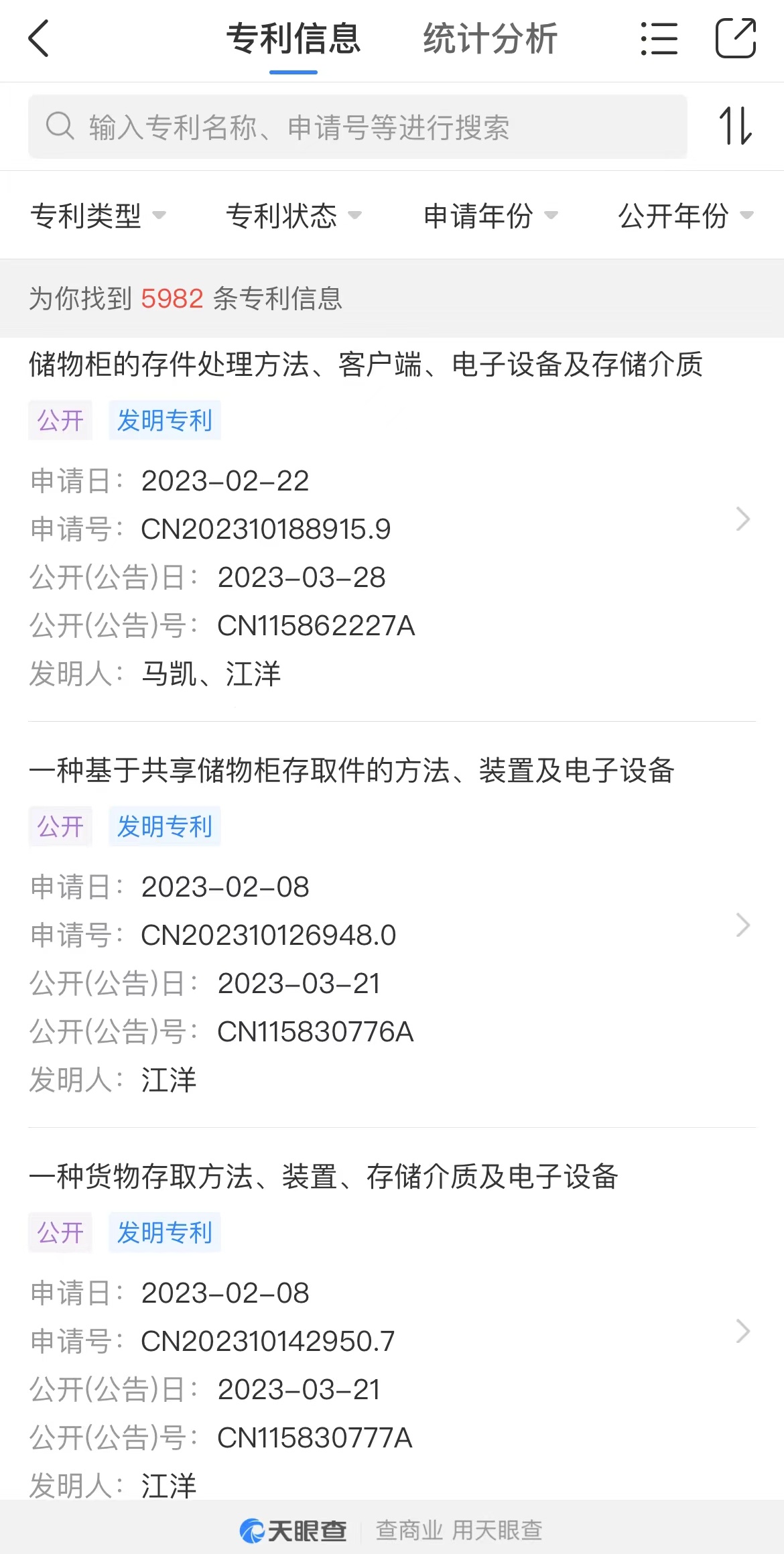
Task: Select the 专利信息 tab
Action: click(x=293, y=39)
